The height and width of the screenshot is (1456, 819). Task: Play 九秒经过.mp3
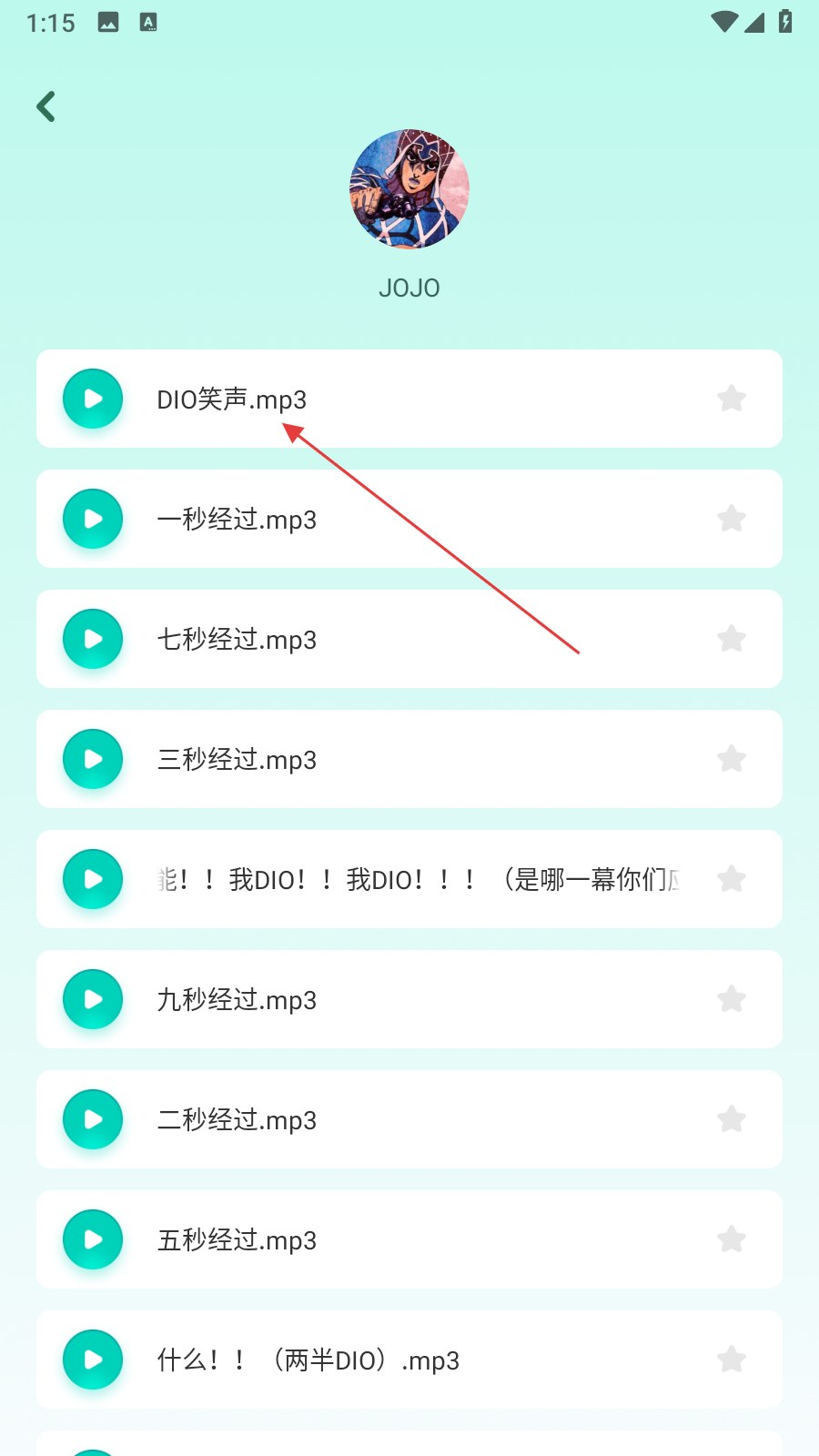93,999
